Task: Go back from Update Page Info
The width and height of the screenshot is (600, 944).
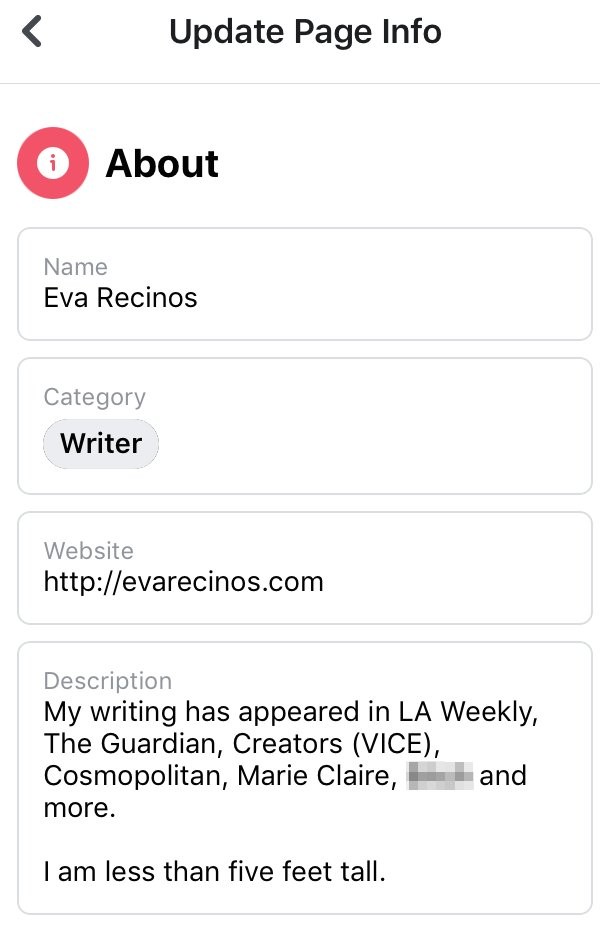Action: point(32,32)
